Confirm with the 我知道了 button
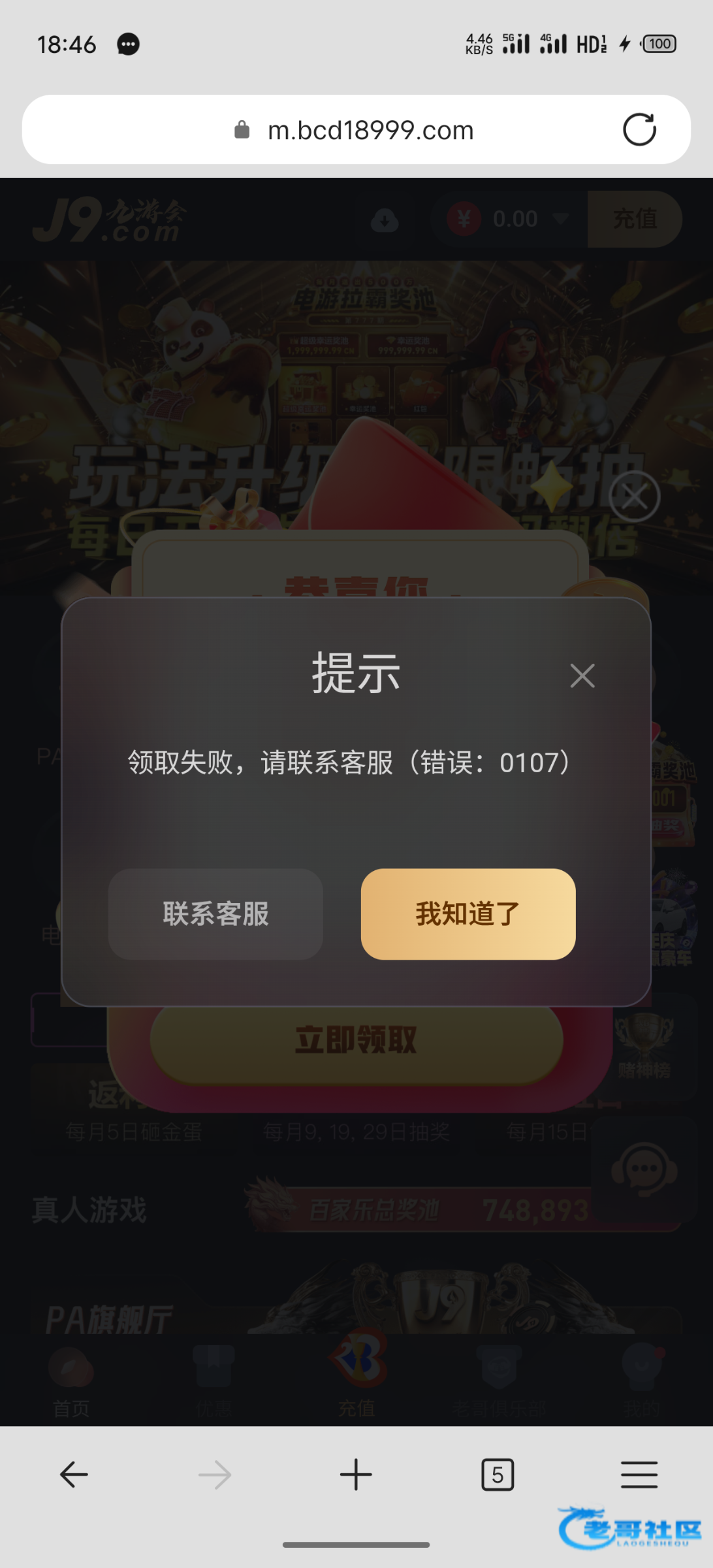Screen dimensions: 713x1568 467,913
